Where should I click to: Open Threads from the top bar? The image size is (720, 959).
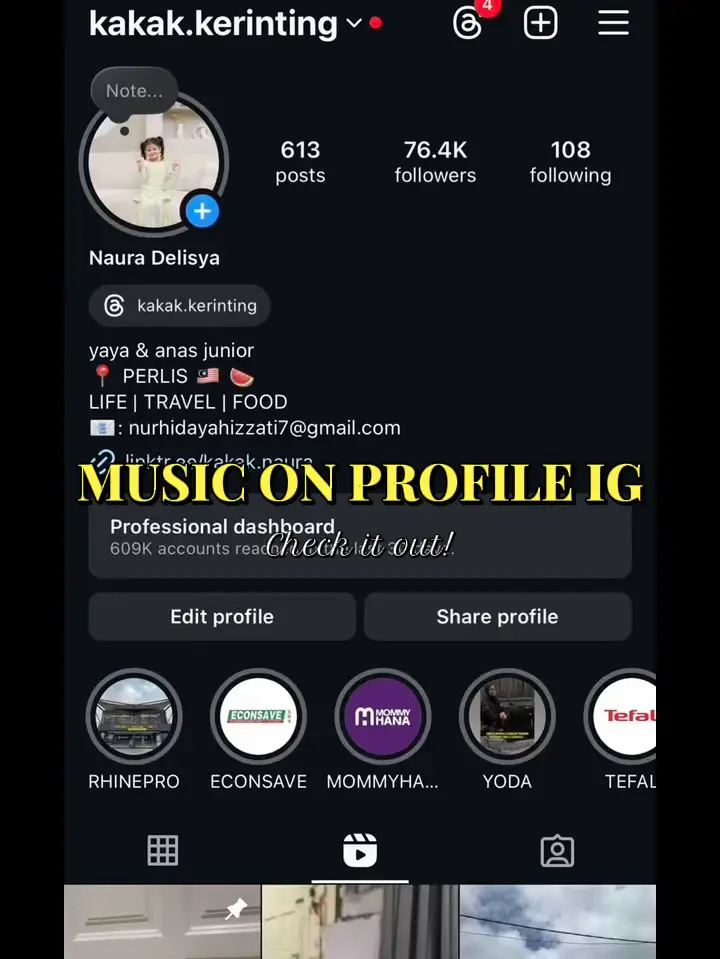click(x=468, y=22)
